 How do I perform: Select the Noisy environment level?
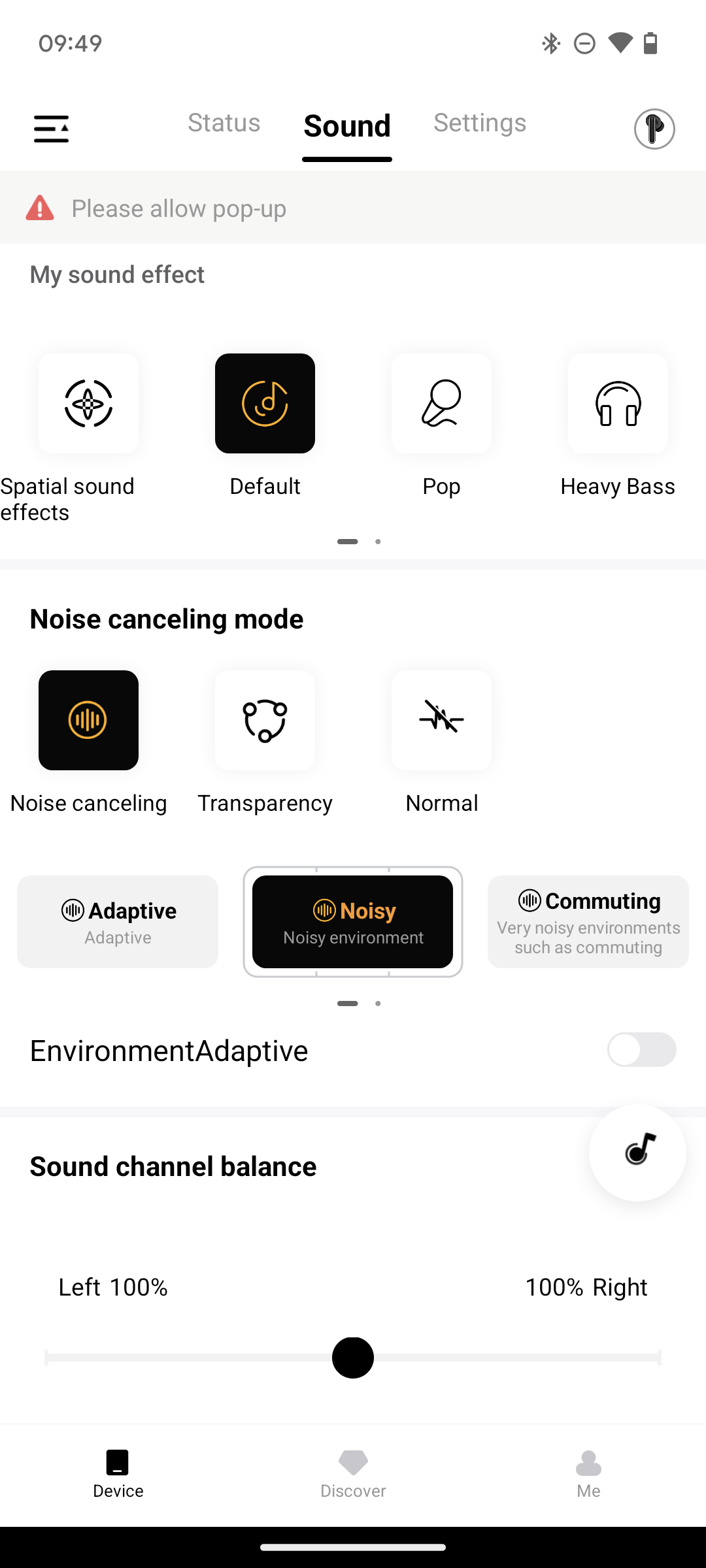click(353, 922)
